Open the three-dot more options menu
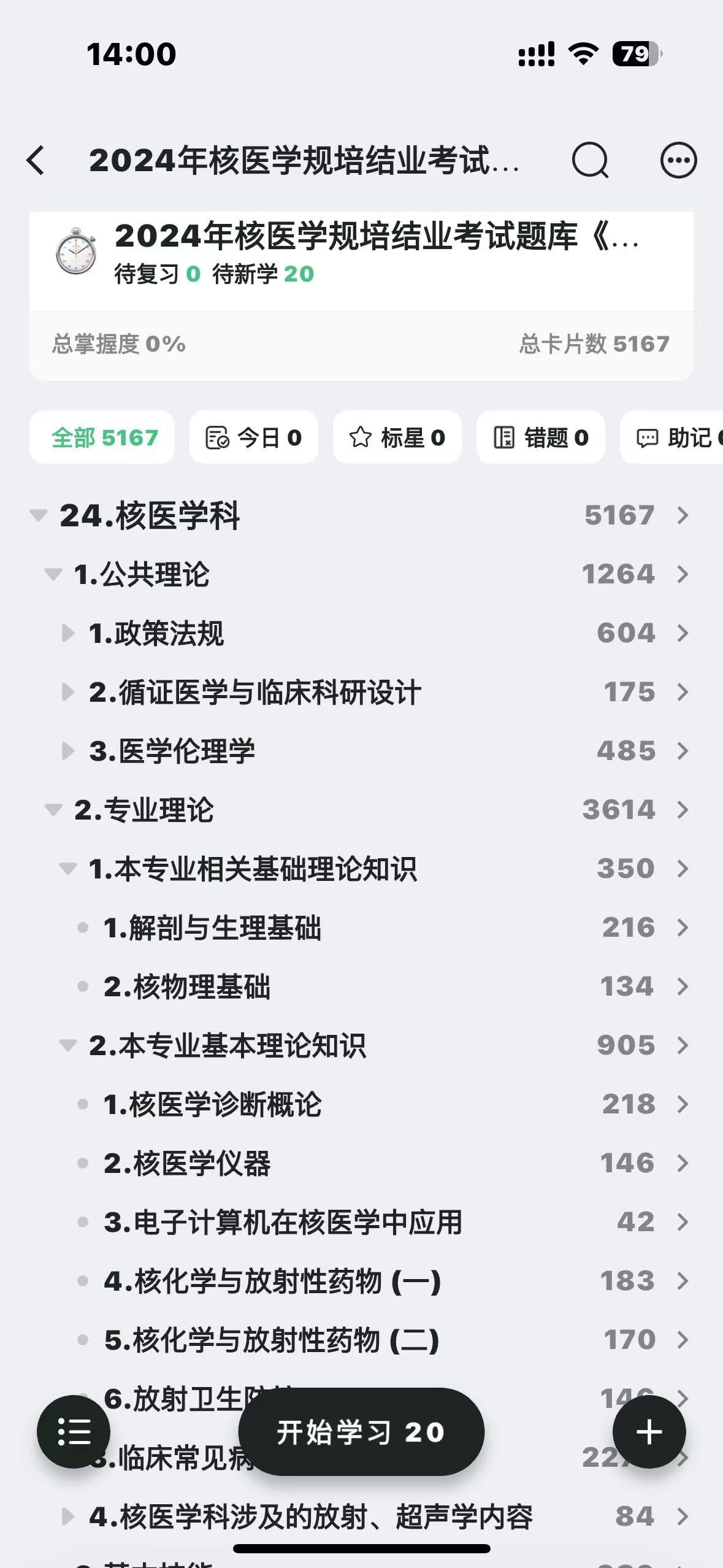 [678, 161]
